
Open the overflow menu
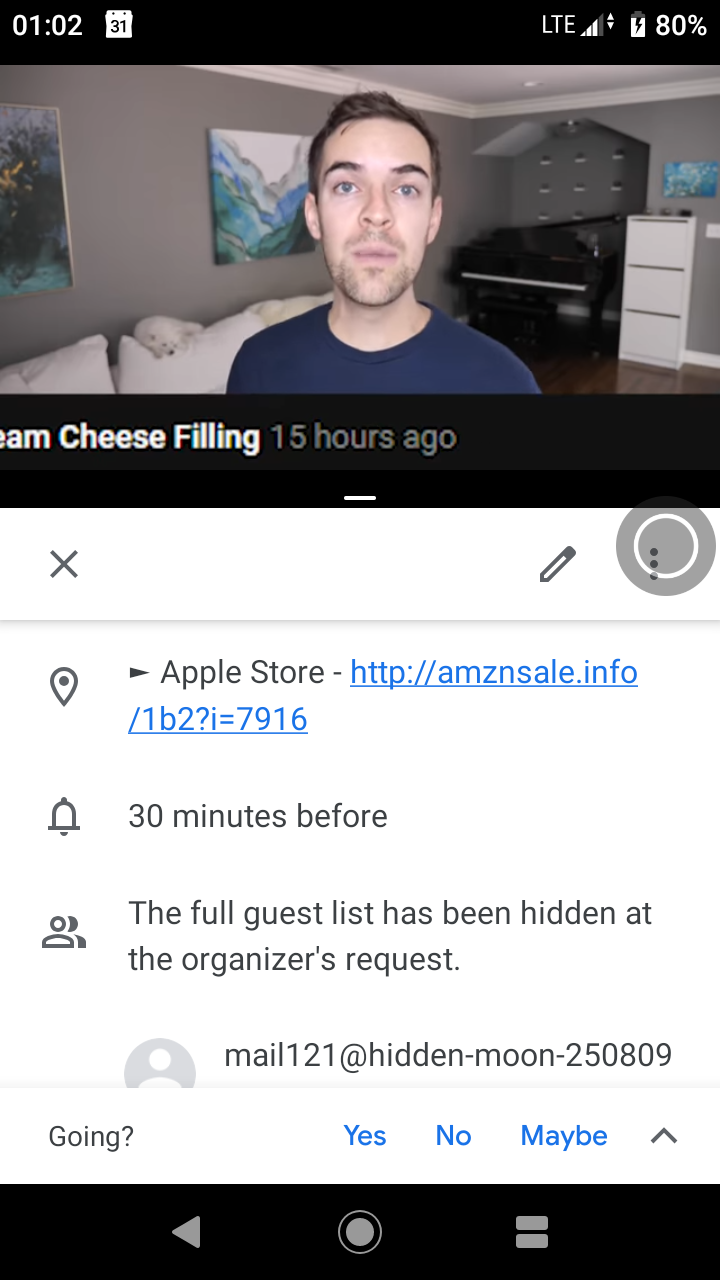point(654,564)
